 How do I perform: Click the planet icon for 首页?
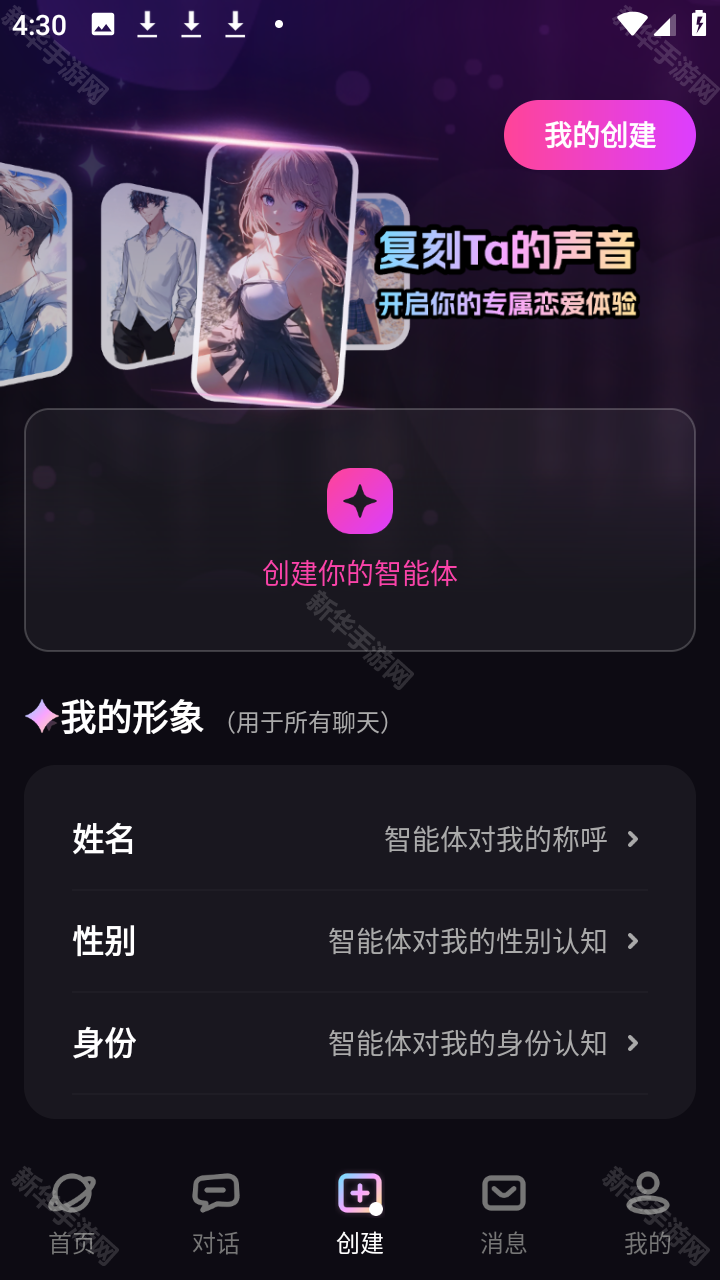[71, 1192]
